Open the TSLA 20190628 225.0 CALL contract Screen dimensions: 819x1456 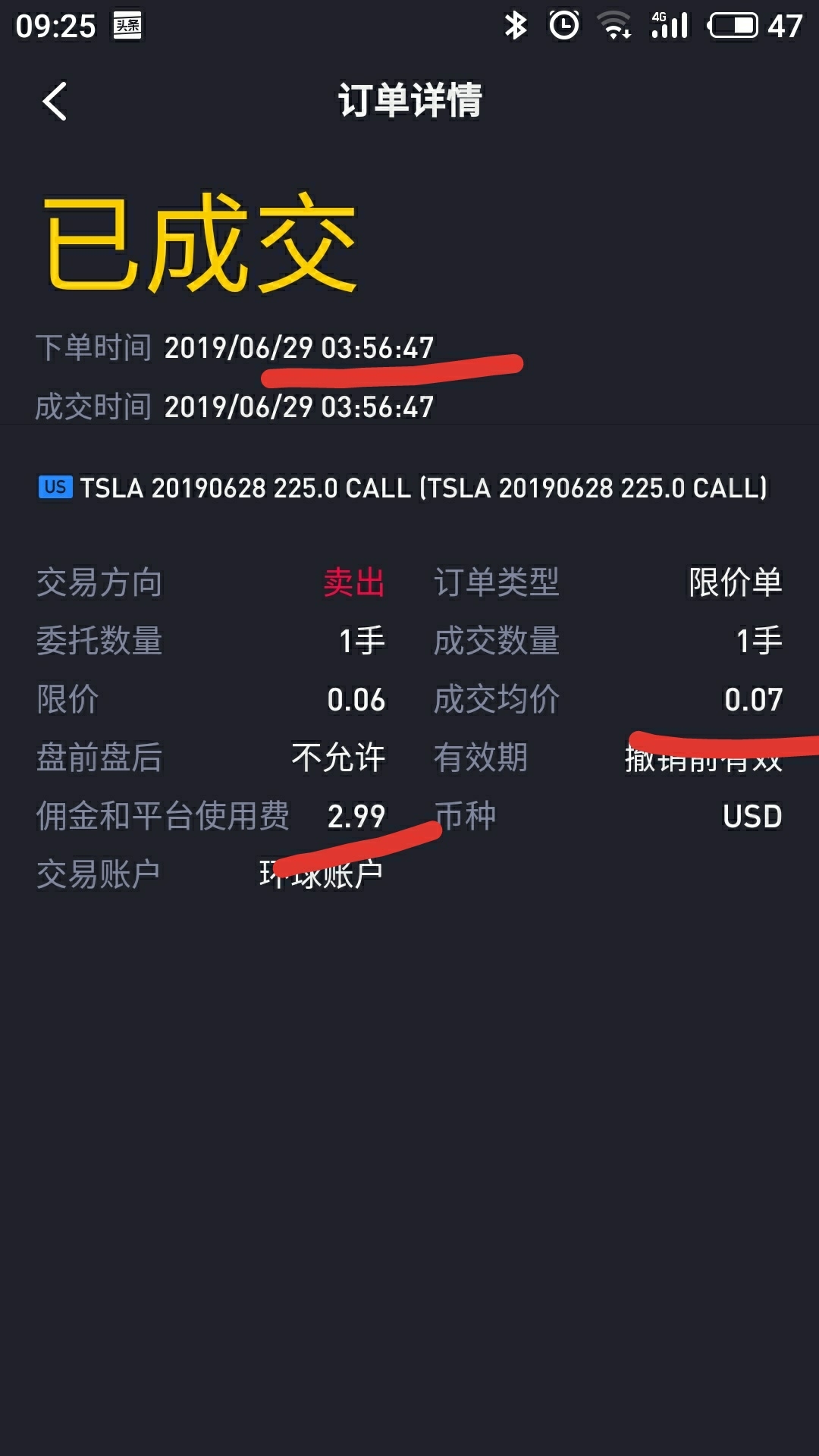coord(403,488)
